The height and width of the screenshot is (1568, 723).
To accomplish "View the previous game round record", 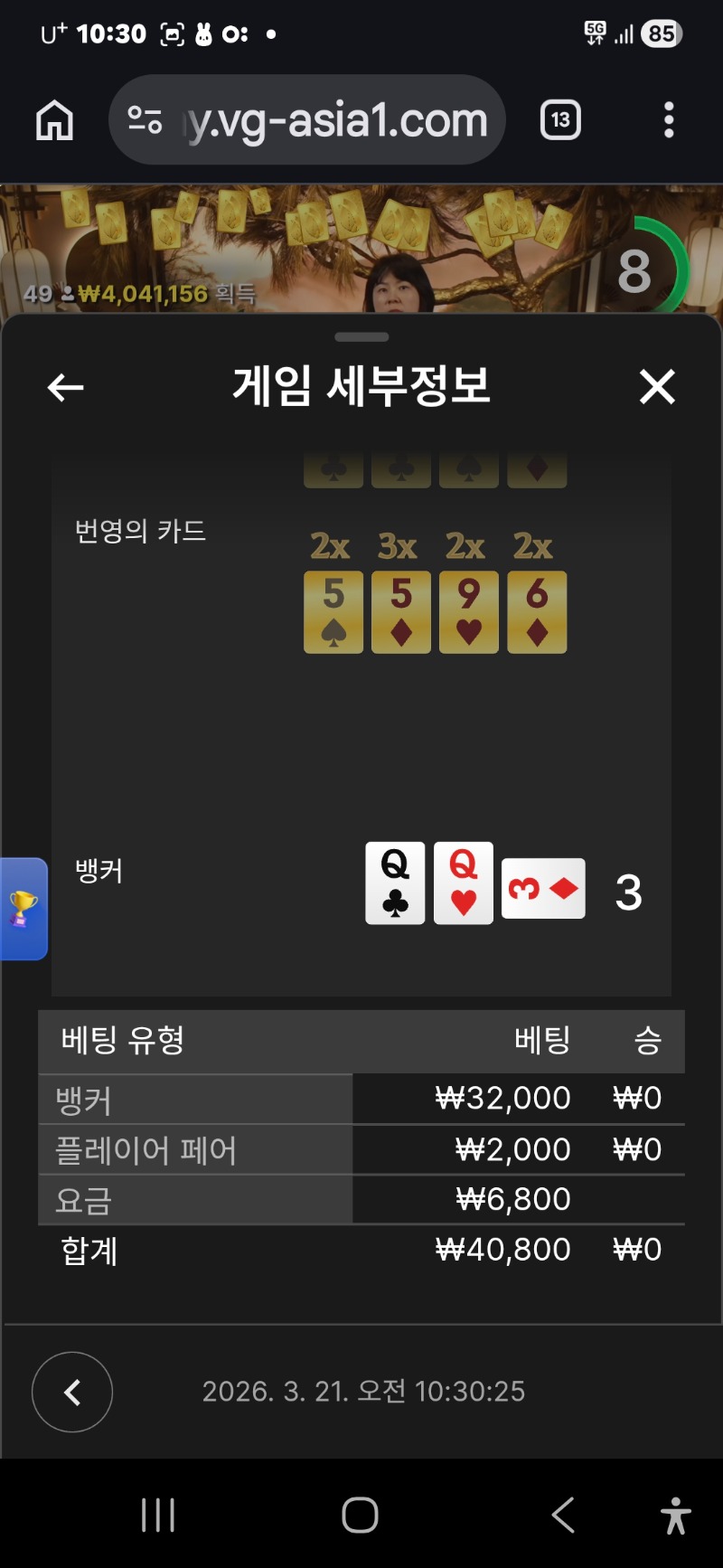I will pyautogui.click(x=72, y=1392).
